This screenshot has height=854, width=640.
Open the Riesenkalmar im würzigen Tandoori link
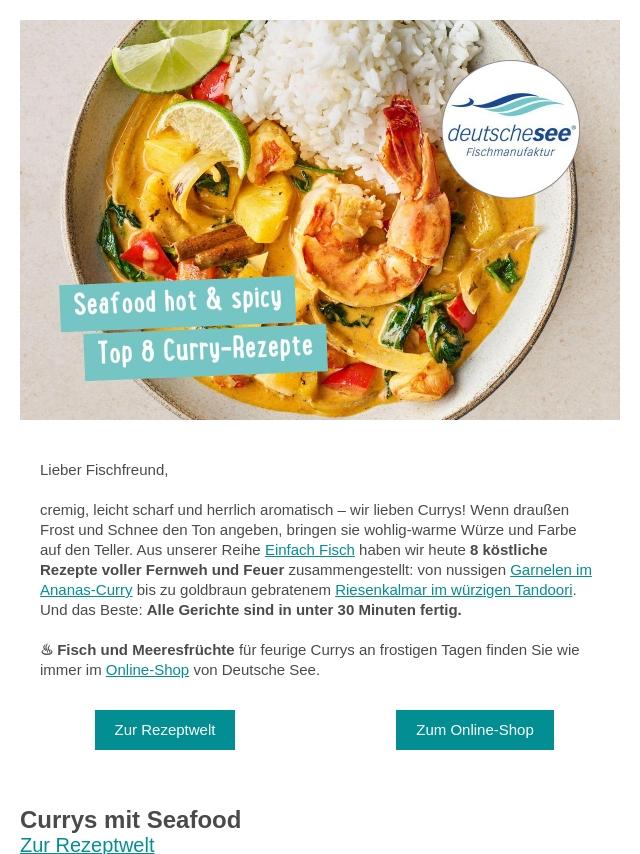click(x=453, y=589)
